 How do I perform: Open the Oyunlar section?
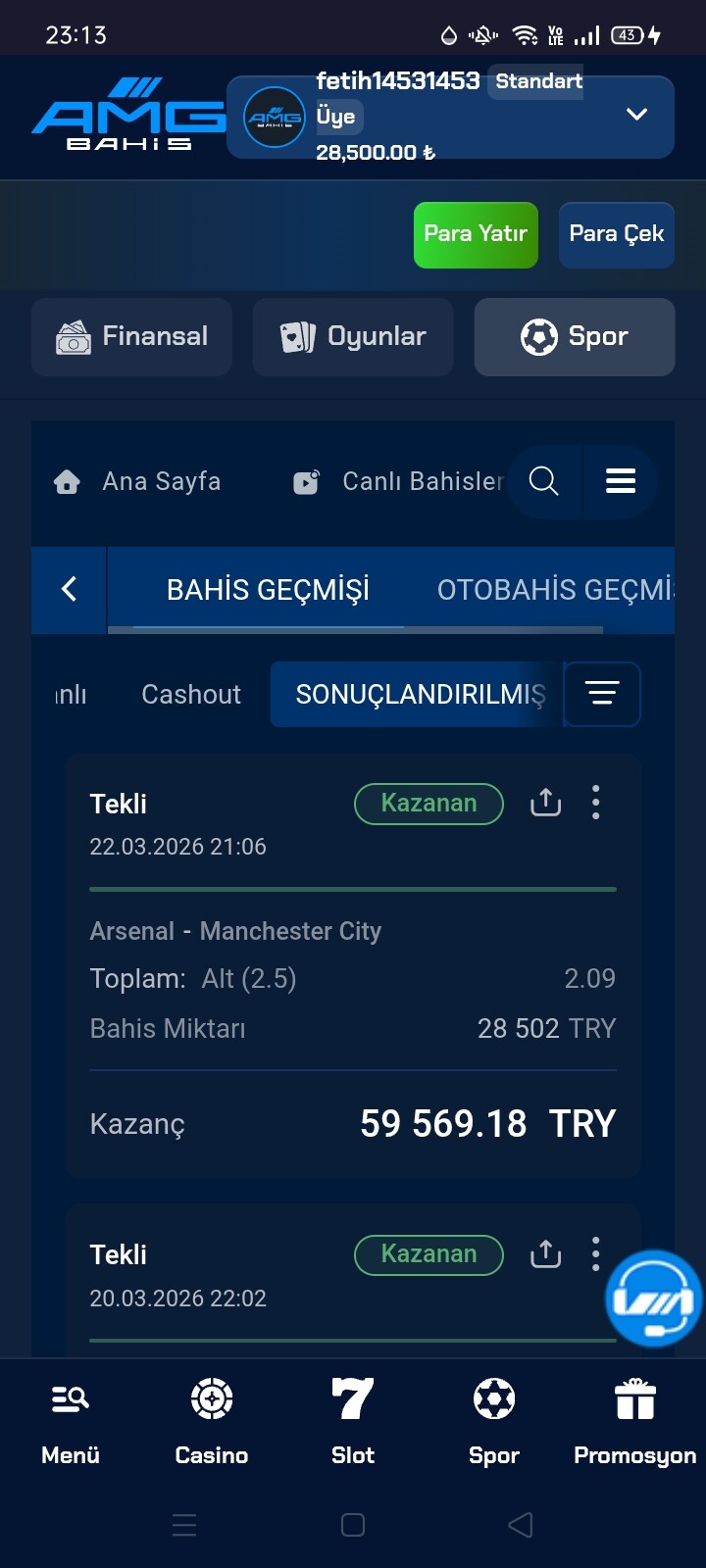tap(353, 337)
